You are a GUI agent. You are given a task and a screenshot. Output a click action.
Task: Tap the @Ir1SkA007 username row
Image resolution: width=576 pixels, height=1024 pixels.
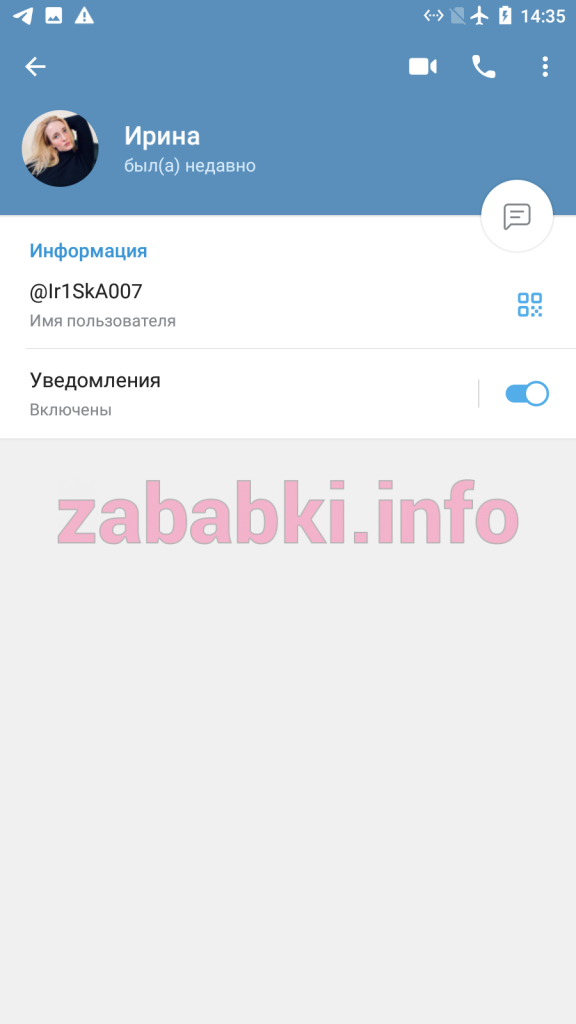[261, 304]
